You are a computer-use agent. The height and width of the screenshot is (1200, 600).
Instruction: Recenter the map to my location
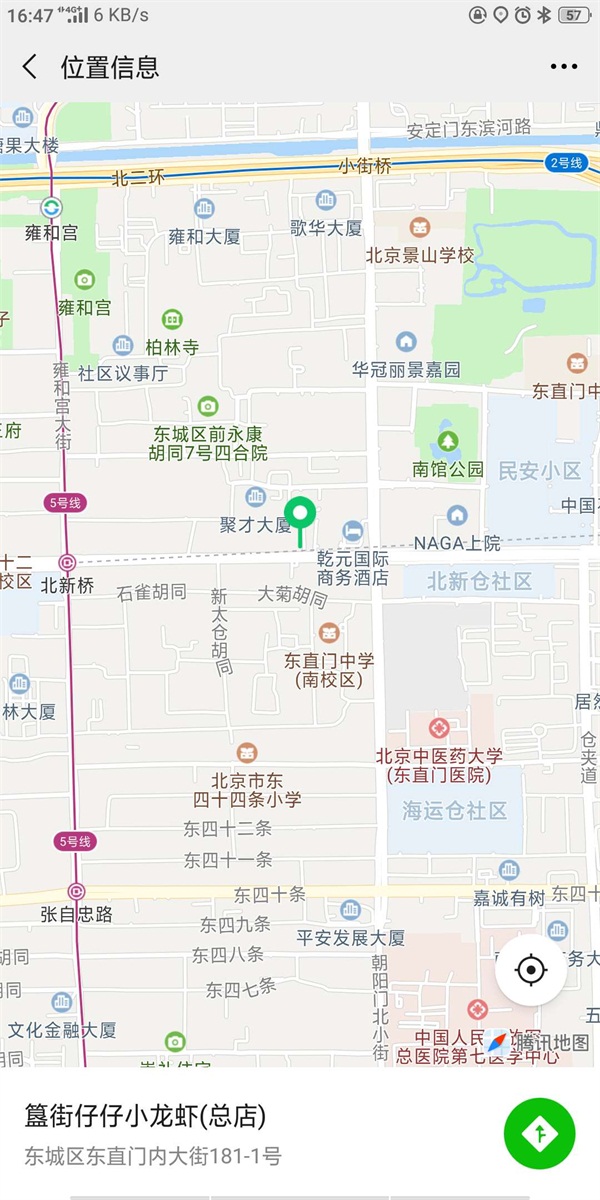(x=531, y=970)
